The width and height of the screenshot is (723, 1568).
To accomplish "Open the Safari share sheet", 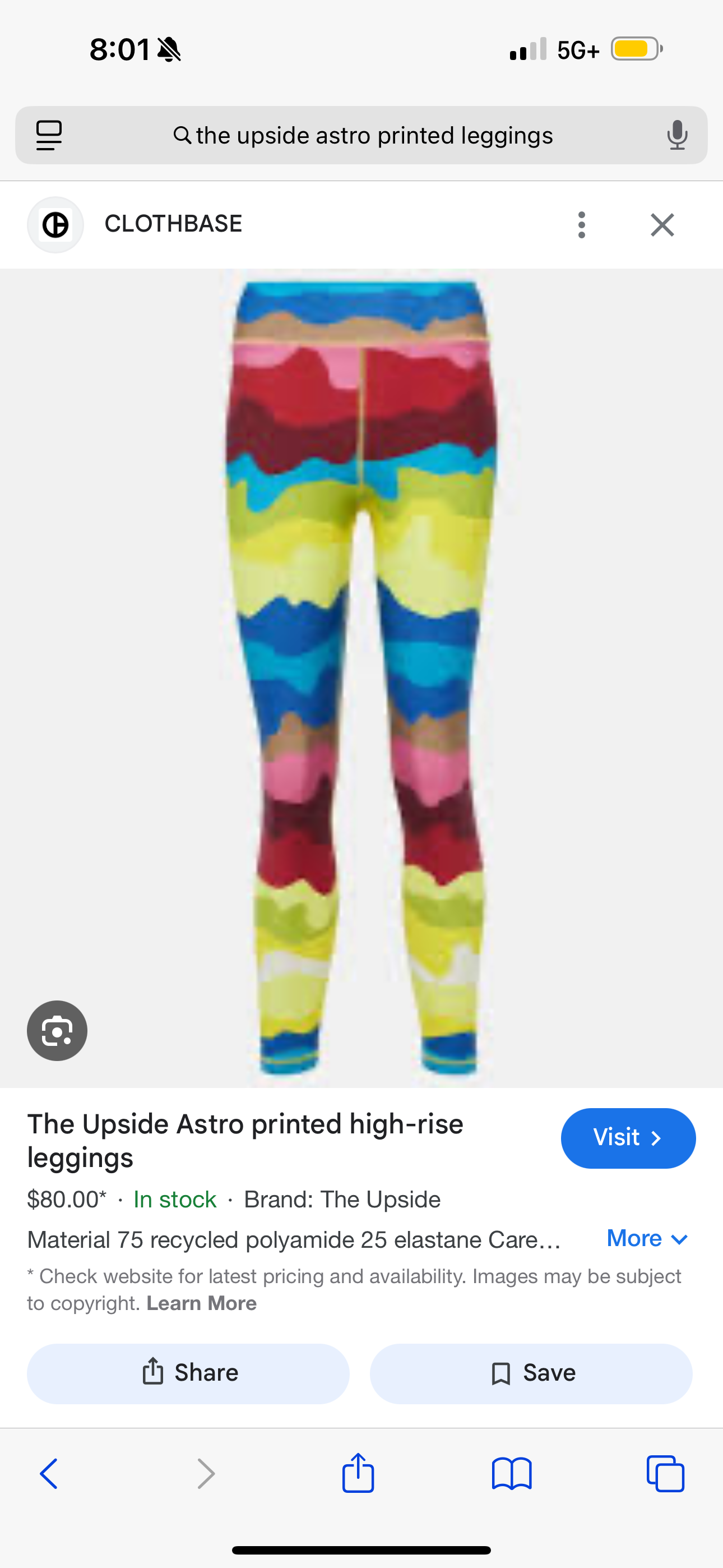I will click(358, 1474).
